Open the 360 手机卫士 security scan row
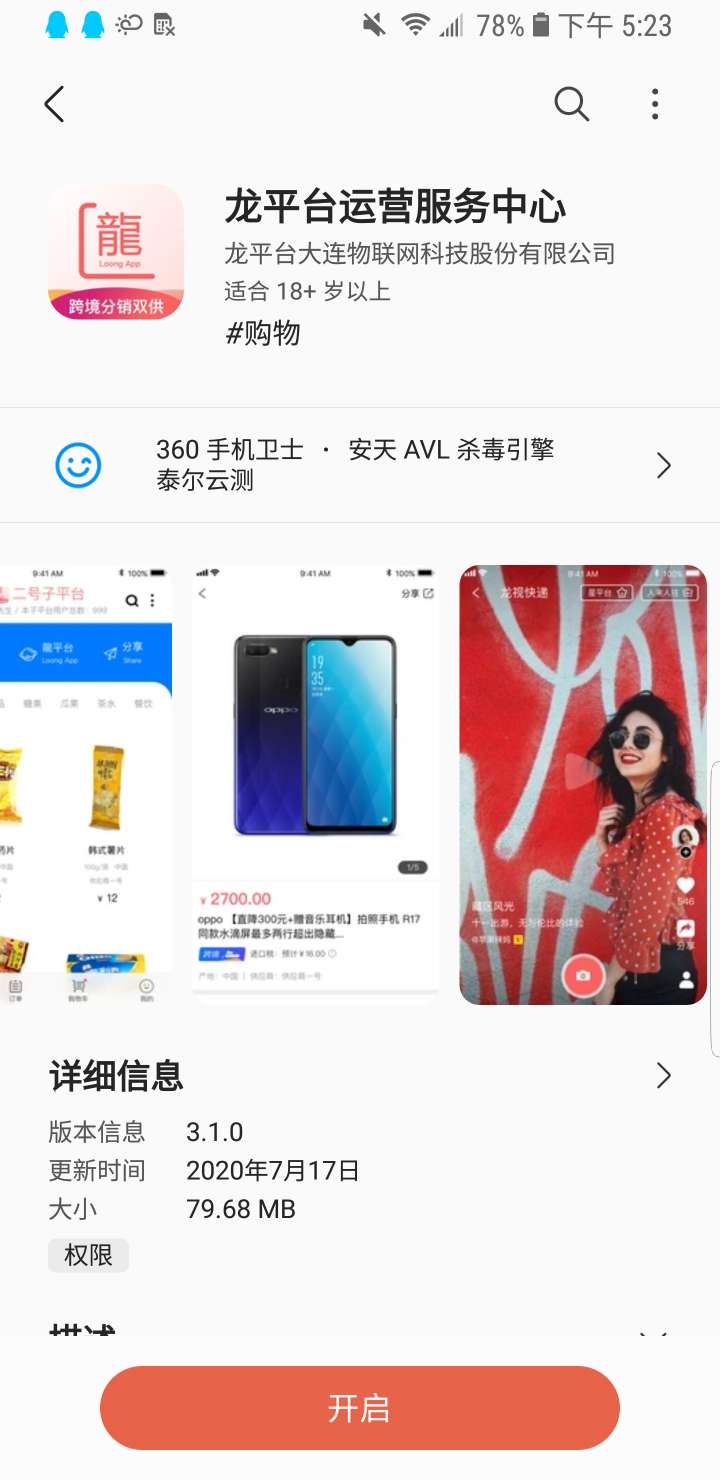Screen dimensions: 720x1480 point(360,465)
